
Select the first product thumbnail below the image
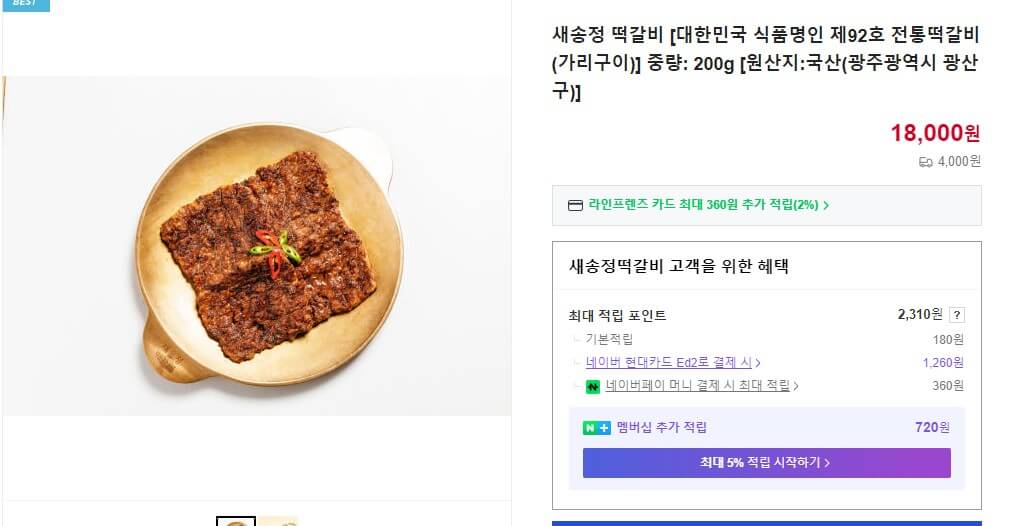(x=237, y=521)
